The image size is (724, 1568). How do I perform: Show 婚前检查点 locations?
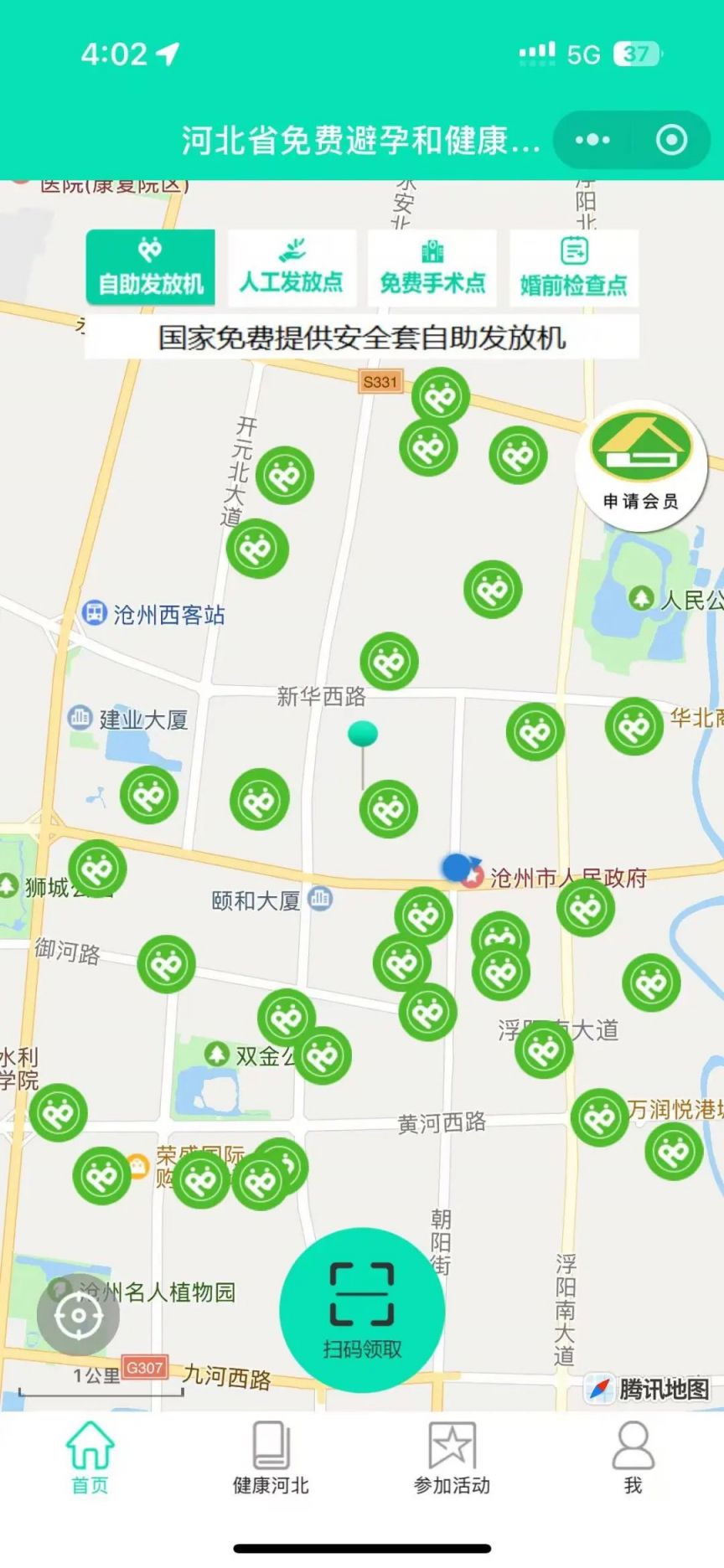pyautogui.click(x=574, y=266)
